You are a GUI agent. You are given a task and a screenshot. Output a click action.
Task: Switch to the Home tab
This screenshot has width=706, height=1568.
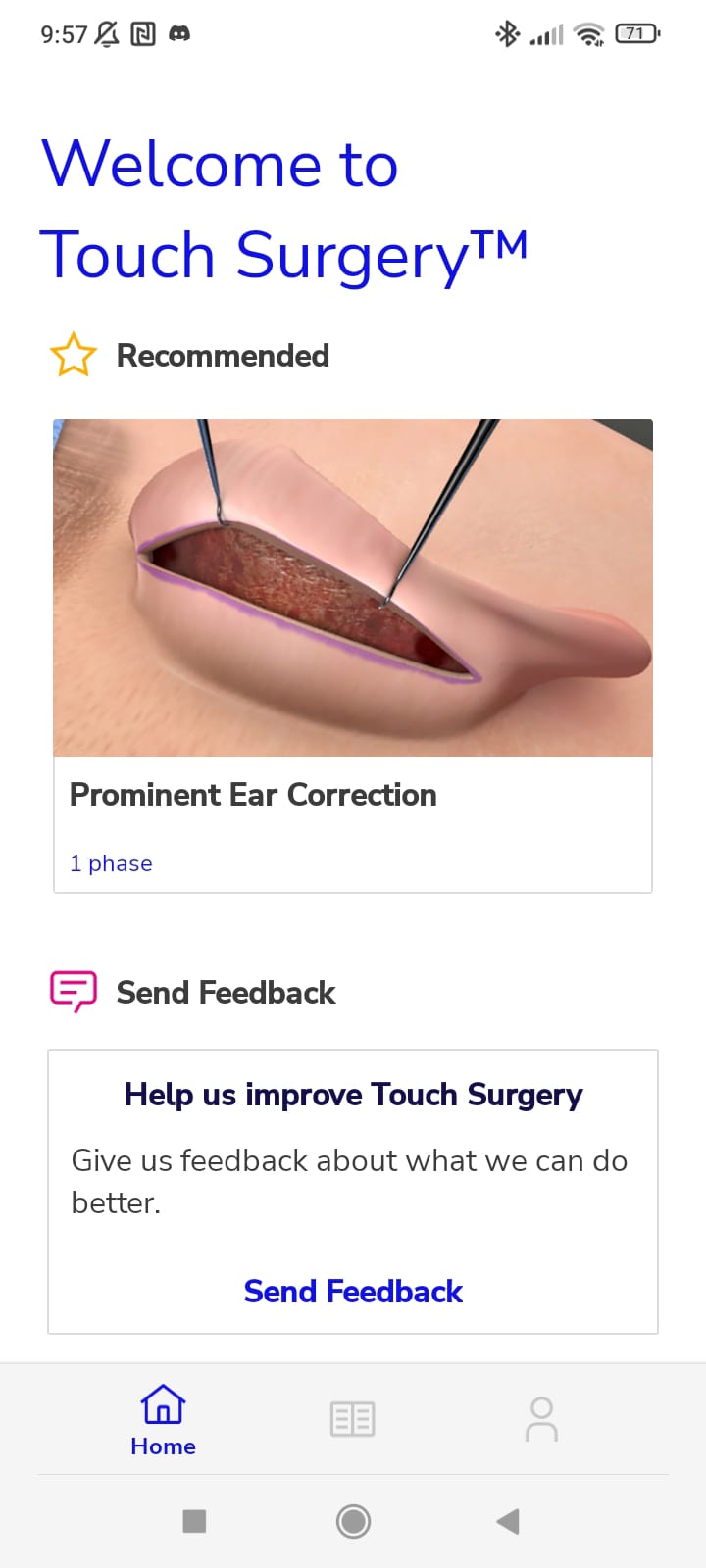coord(163,1419)
